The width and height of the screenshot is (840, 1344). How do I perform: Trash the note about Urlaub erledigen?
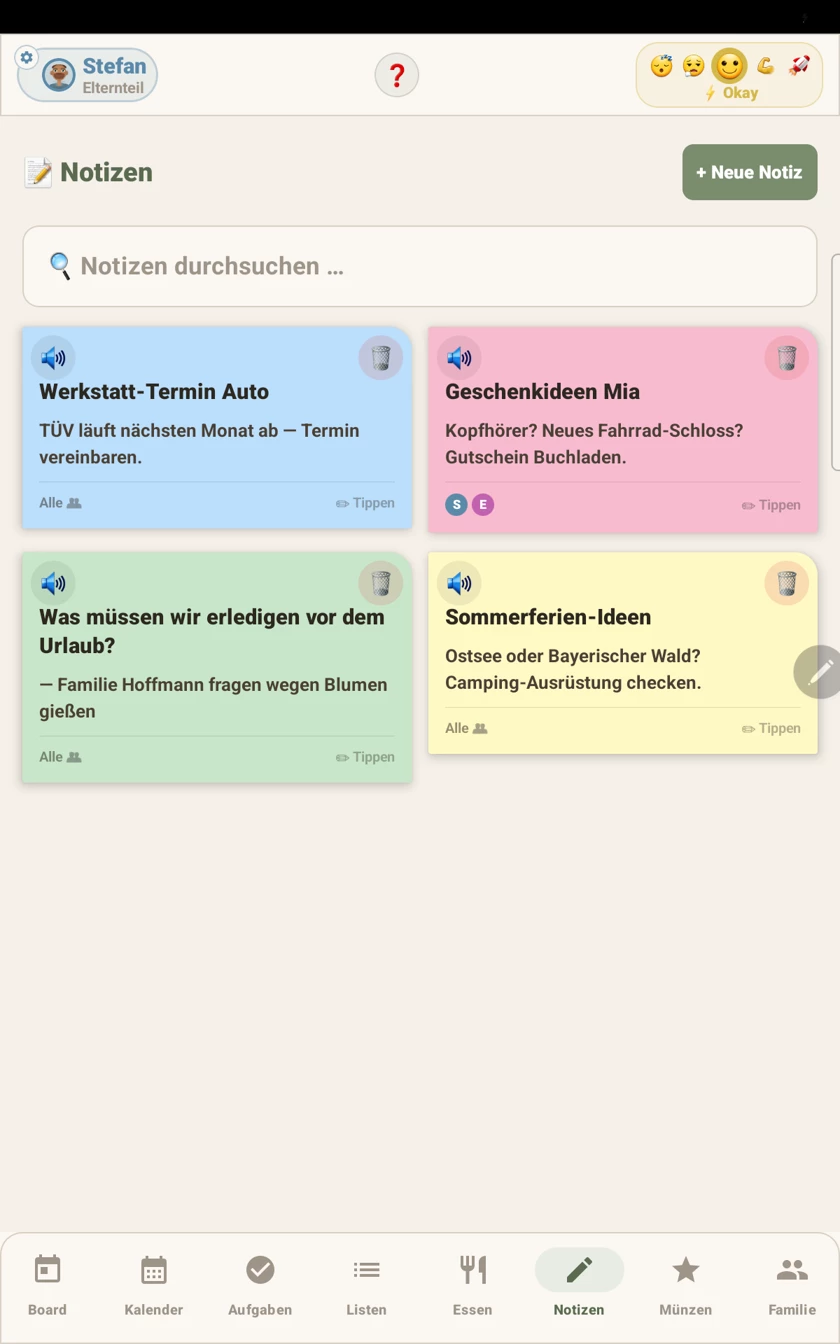[381, 583]
